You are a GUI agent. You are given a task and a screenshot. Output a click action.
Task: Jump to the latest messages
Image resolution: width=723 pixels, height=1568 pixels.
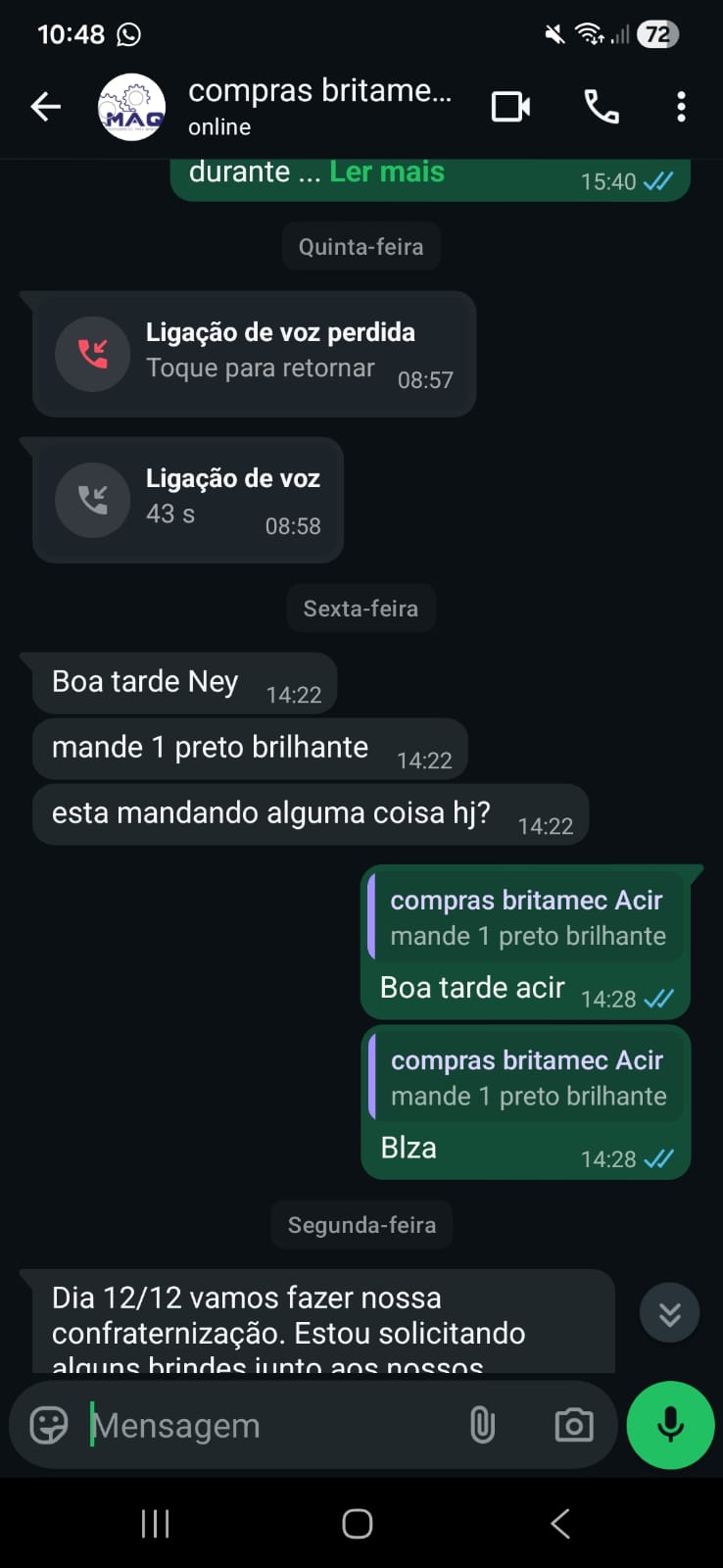click(x=669, y=1313)
